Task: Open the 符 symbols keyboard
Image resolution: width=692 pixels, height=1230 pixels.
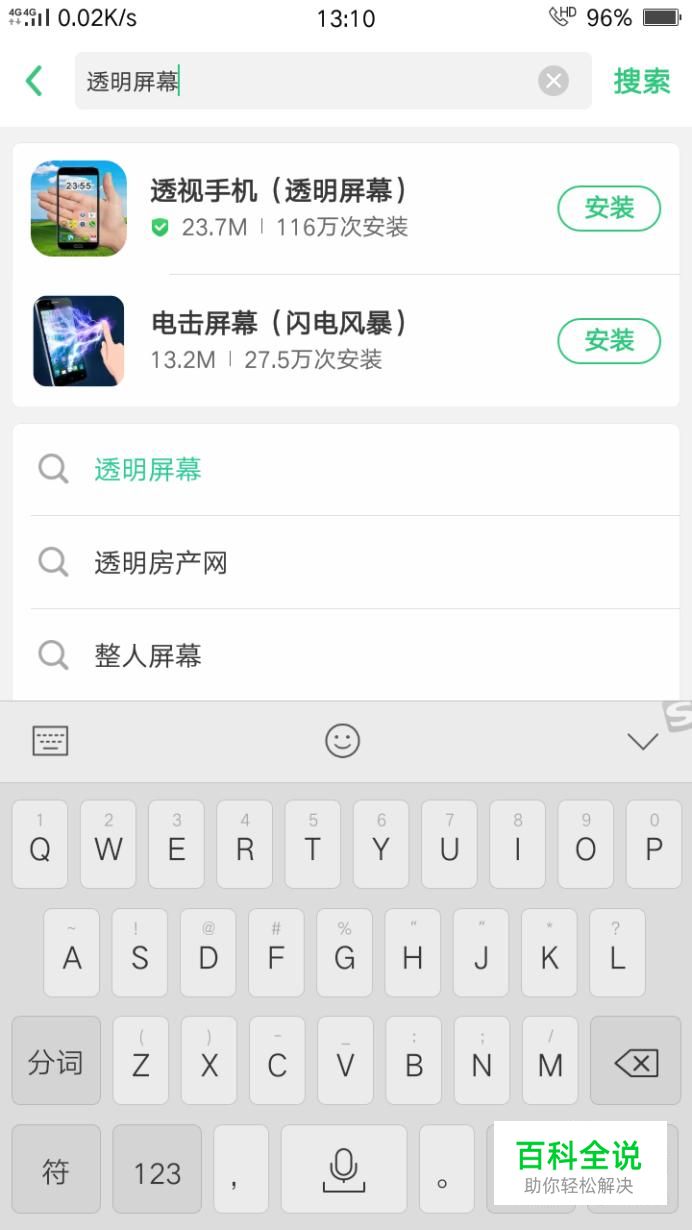Action: [x=56, y=1171]
